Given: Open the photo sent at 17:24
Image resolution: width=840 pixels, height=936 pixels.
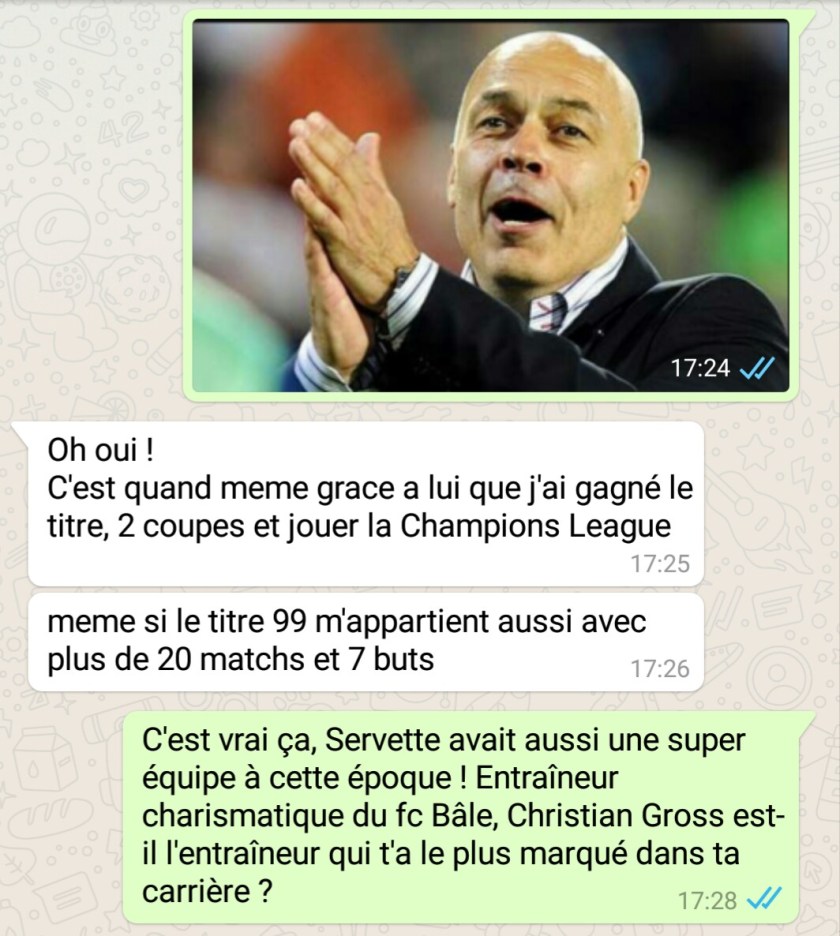Looking at the screenshot, I should (490, 205).
